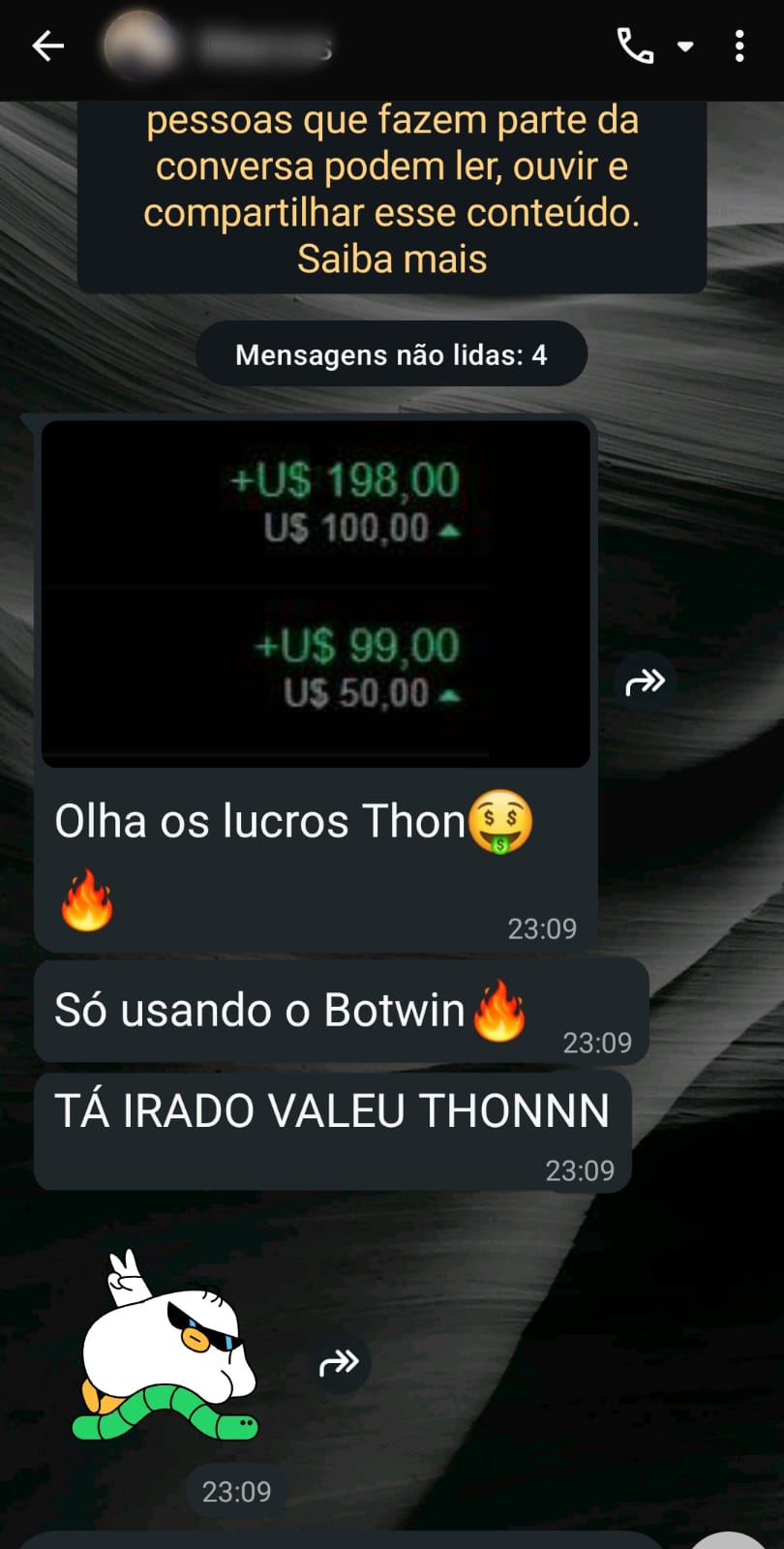Open the three-dot overflow menu

pos(739,46)
